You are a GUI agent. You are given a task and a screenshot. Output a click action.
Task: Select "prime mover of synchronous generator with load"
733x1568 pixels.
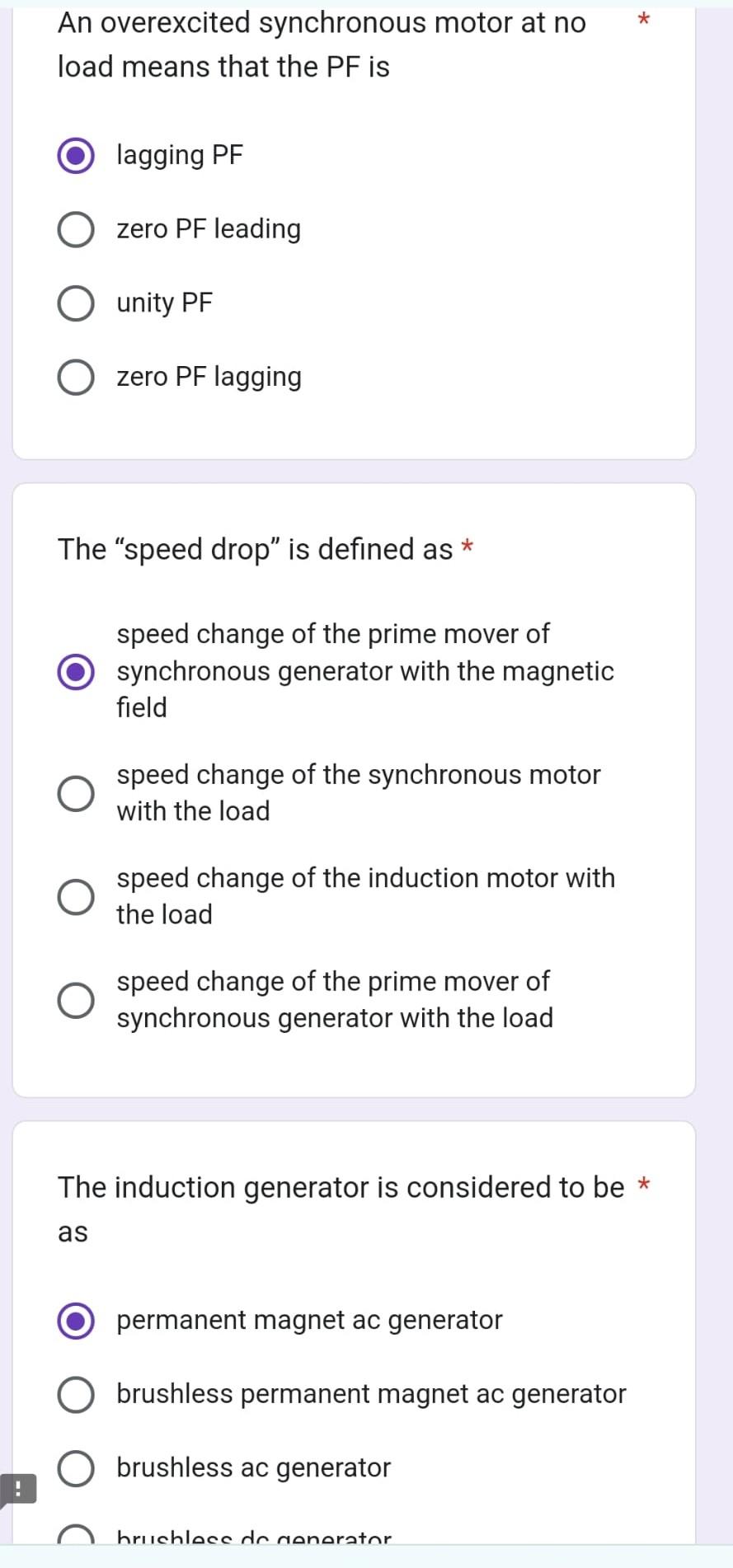pos(75,999)
